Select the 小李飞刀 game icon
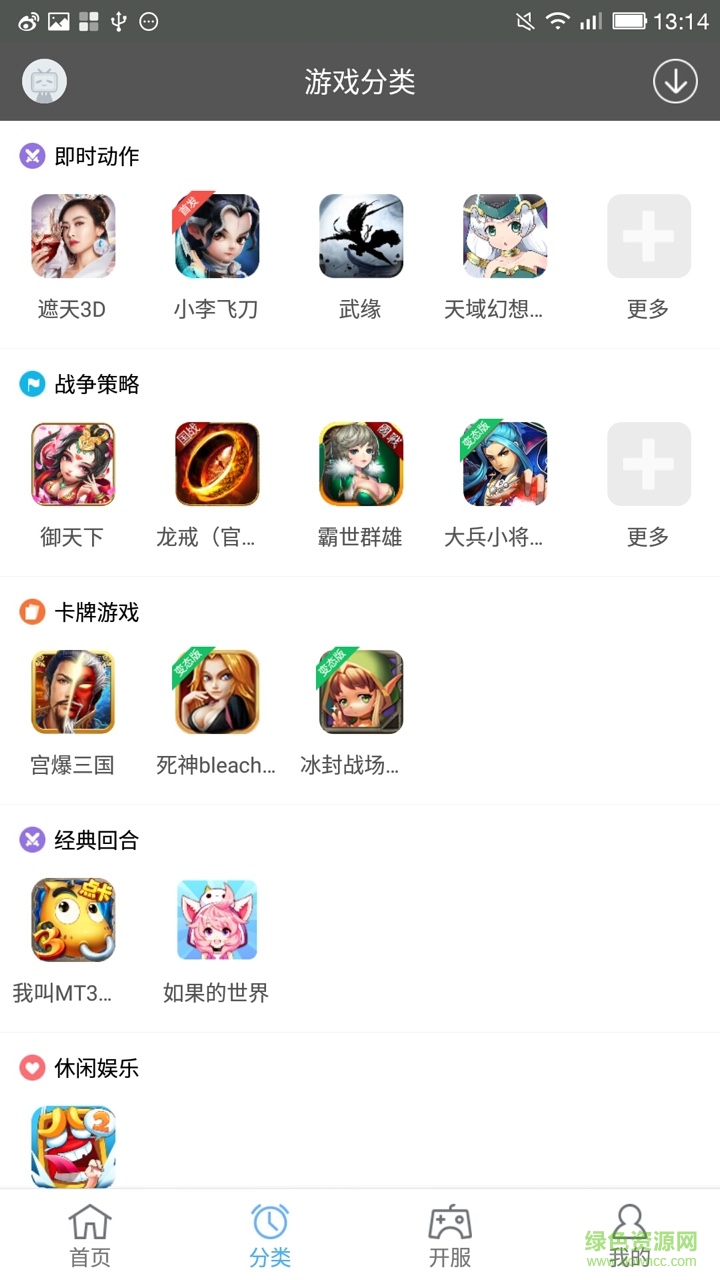The image size is (720, 1280). tap(216, 236)
